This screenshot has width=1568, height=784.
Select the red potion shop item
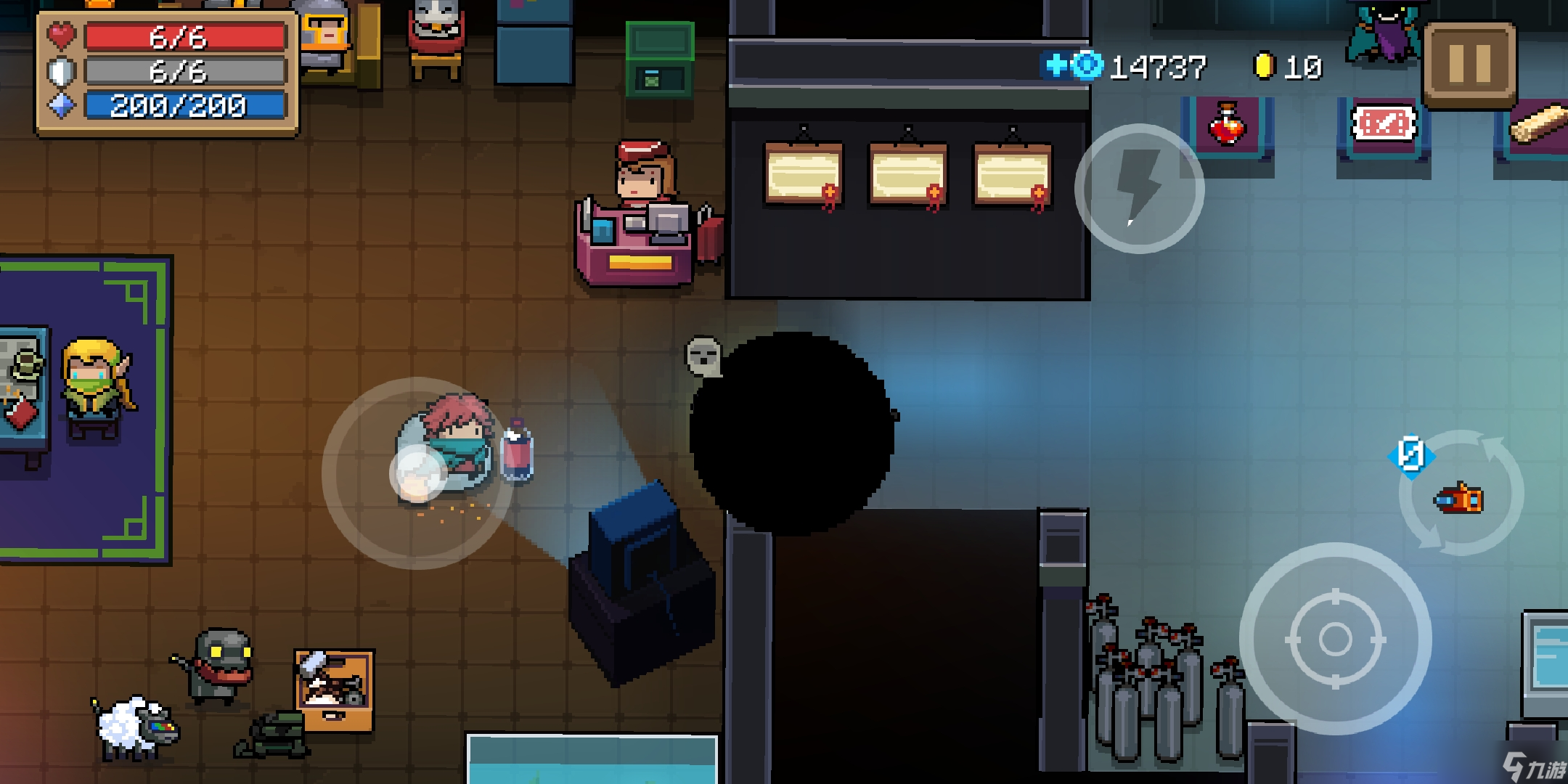(x=1227, y=125)
